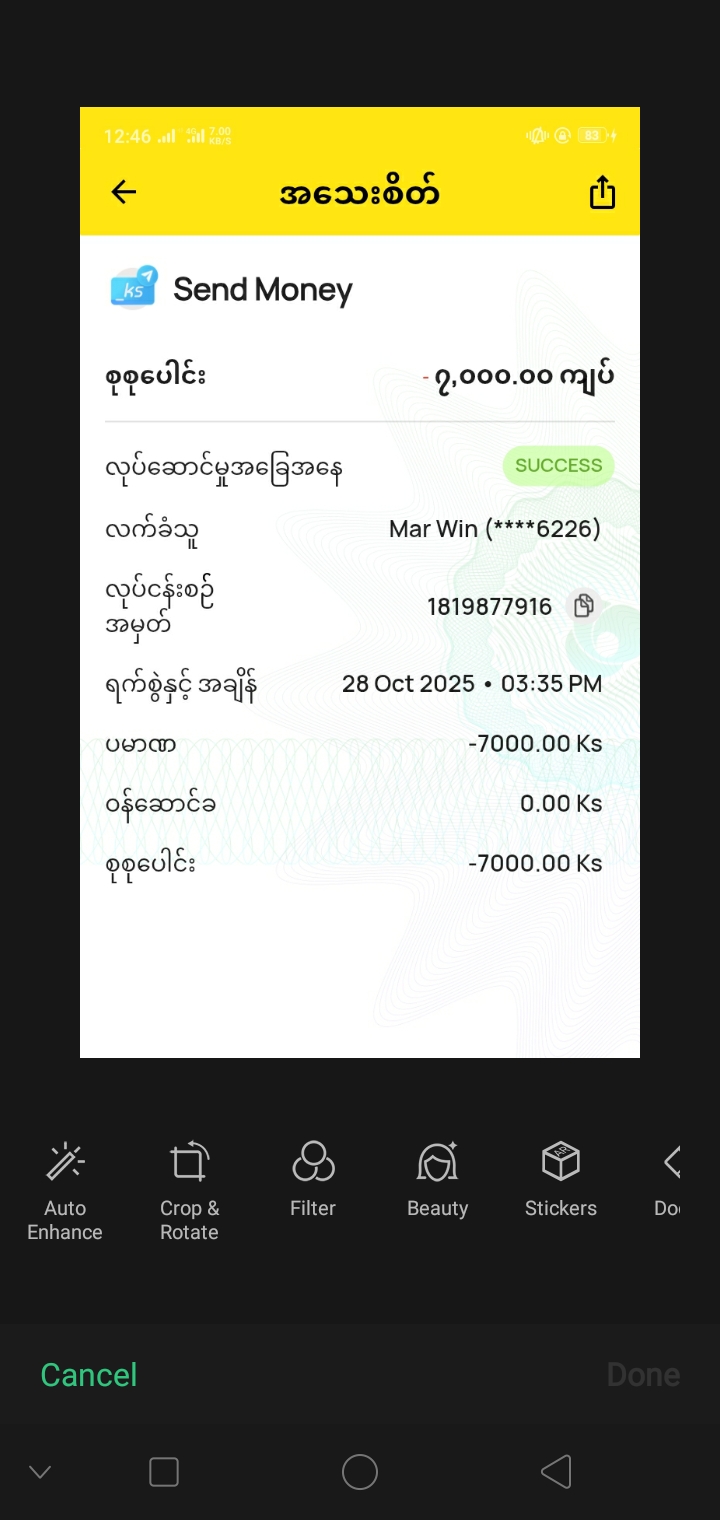The image size is (720, 1520).
Task: Open the Crop & Rotate tool
Action: tap(189, 1190)
